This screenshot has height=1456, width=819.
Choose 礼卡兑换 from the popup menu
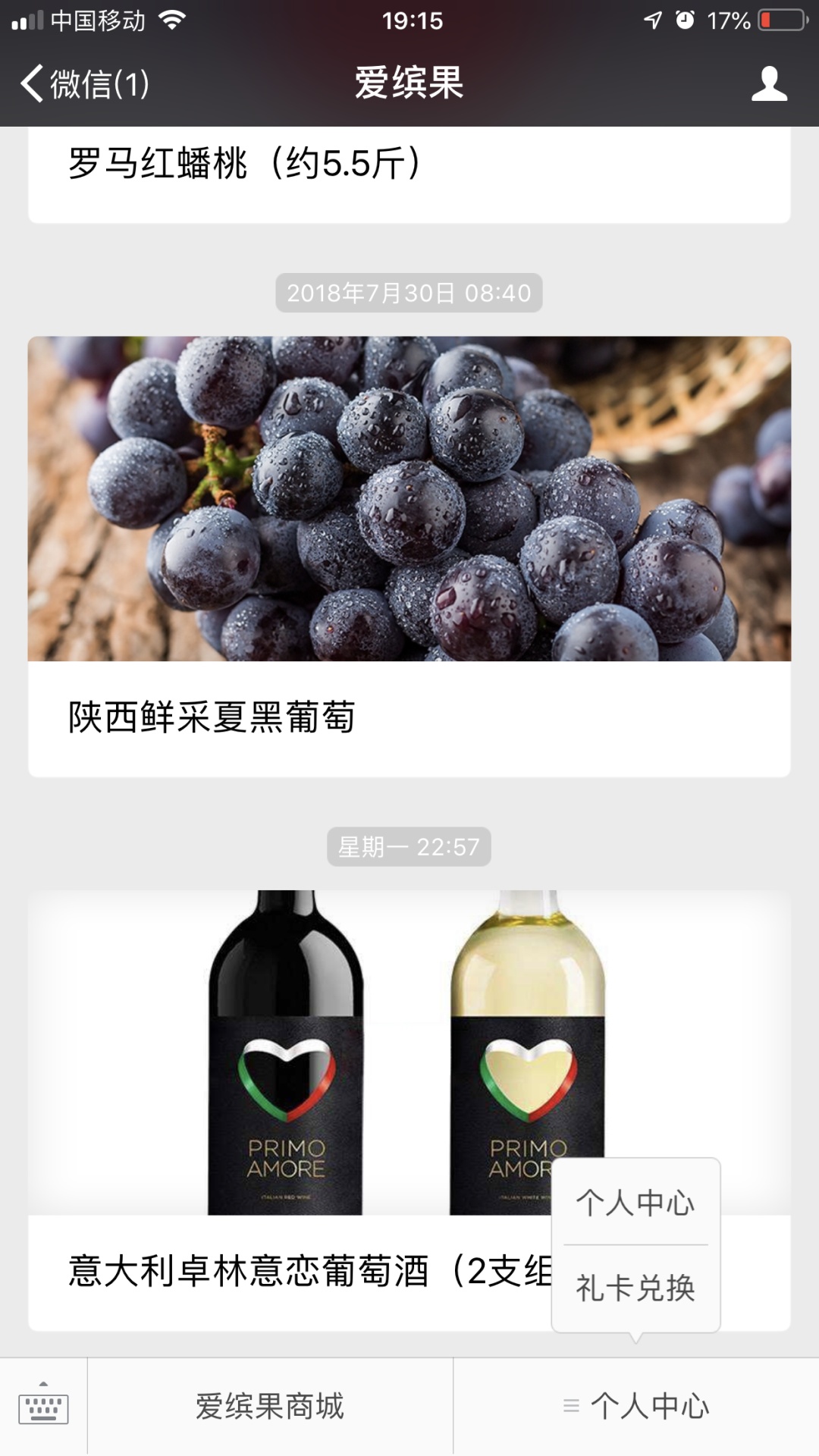coord(635,1288)
